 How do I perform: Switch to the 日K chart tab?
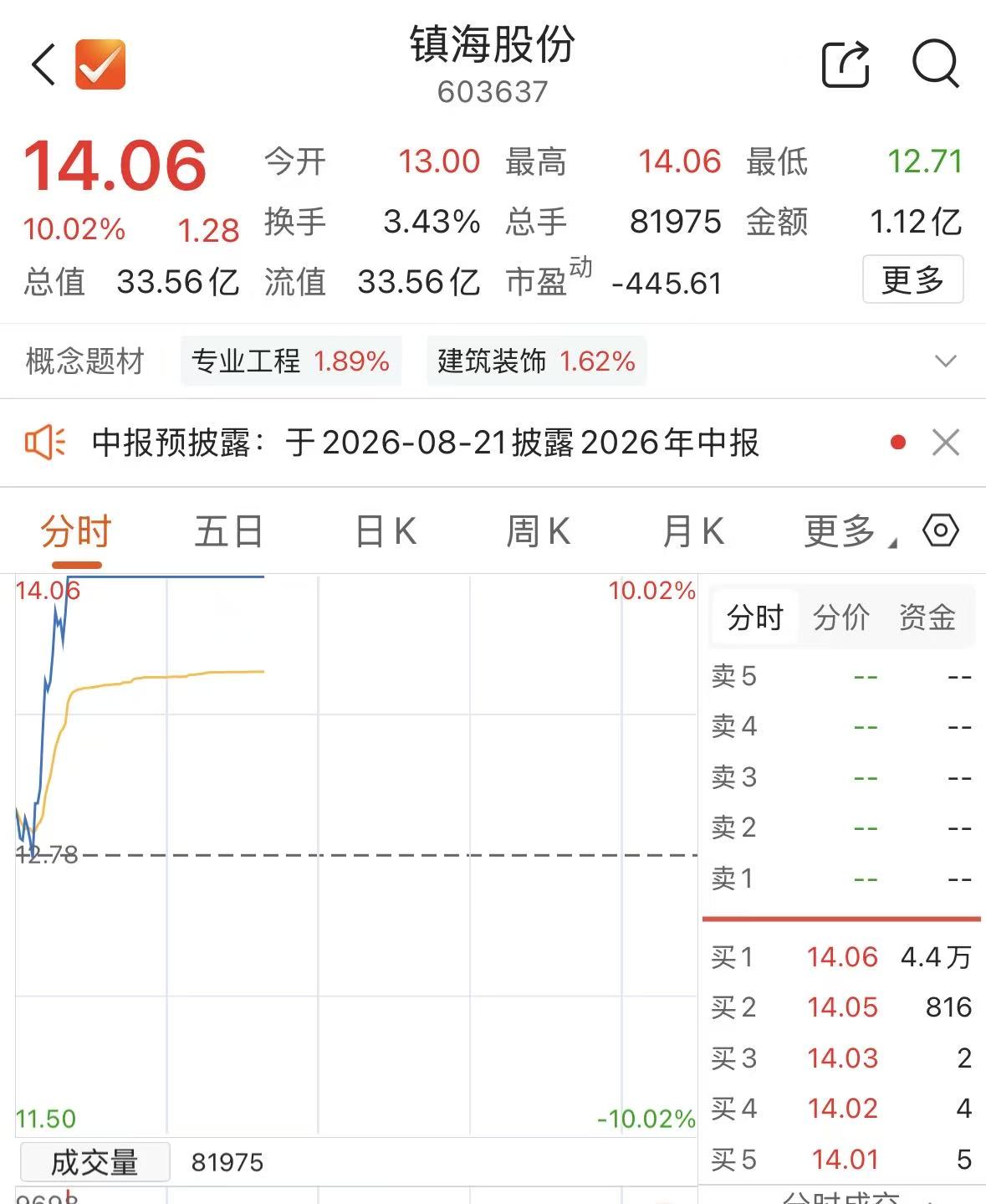(385, 531)
